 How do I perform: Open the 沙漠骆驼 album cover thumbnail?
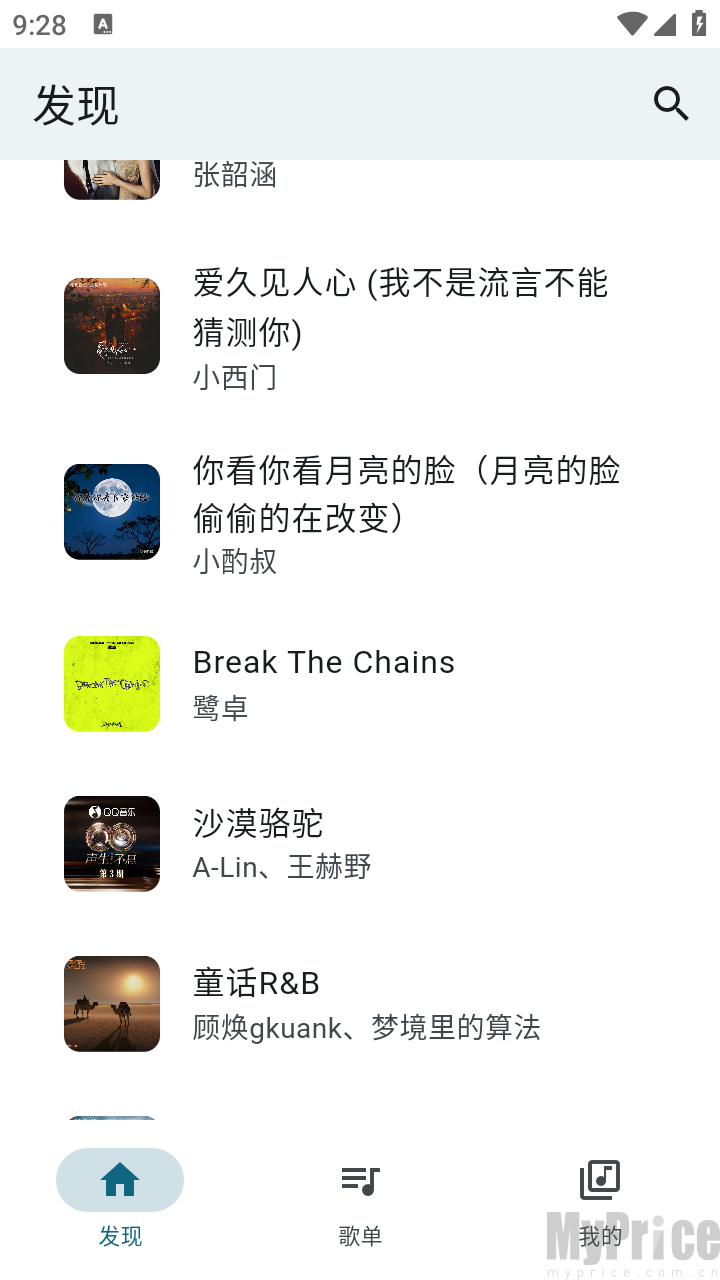pyautogui.click(x=111, y=843)
